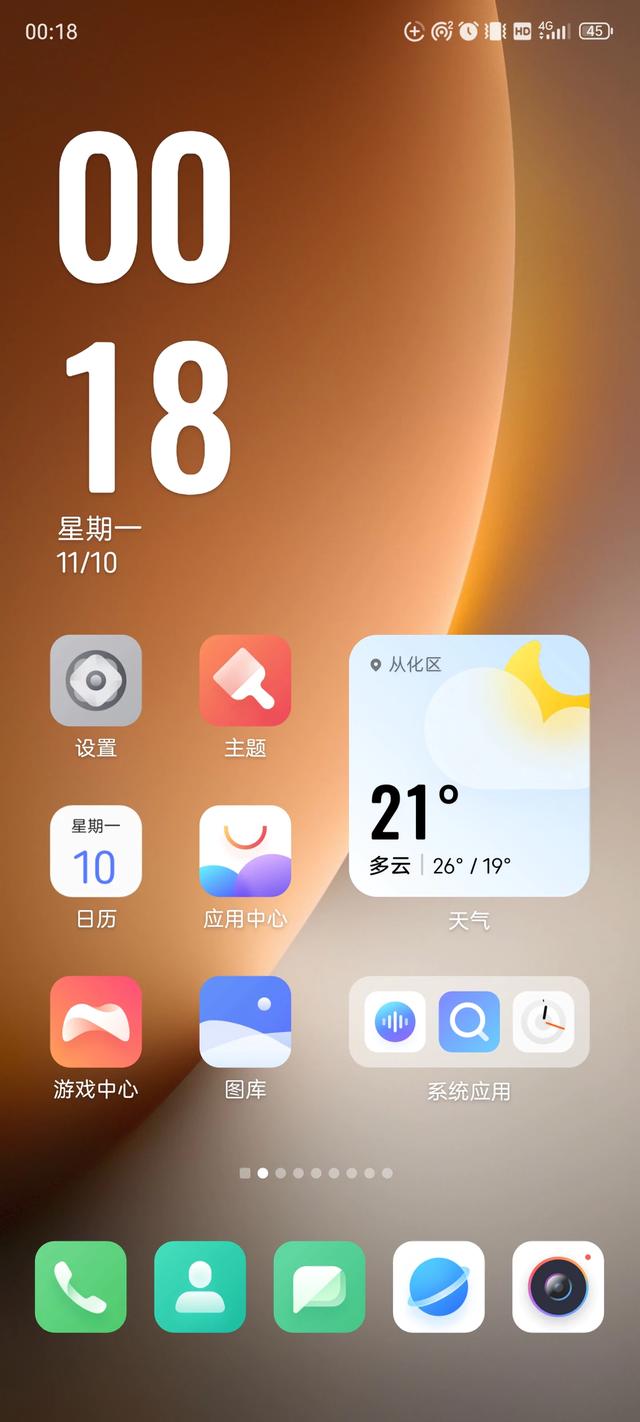Open the contacts app in the dock

pos(200,1287)
